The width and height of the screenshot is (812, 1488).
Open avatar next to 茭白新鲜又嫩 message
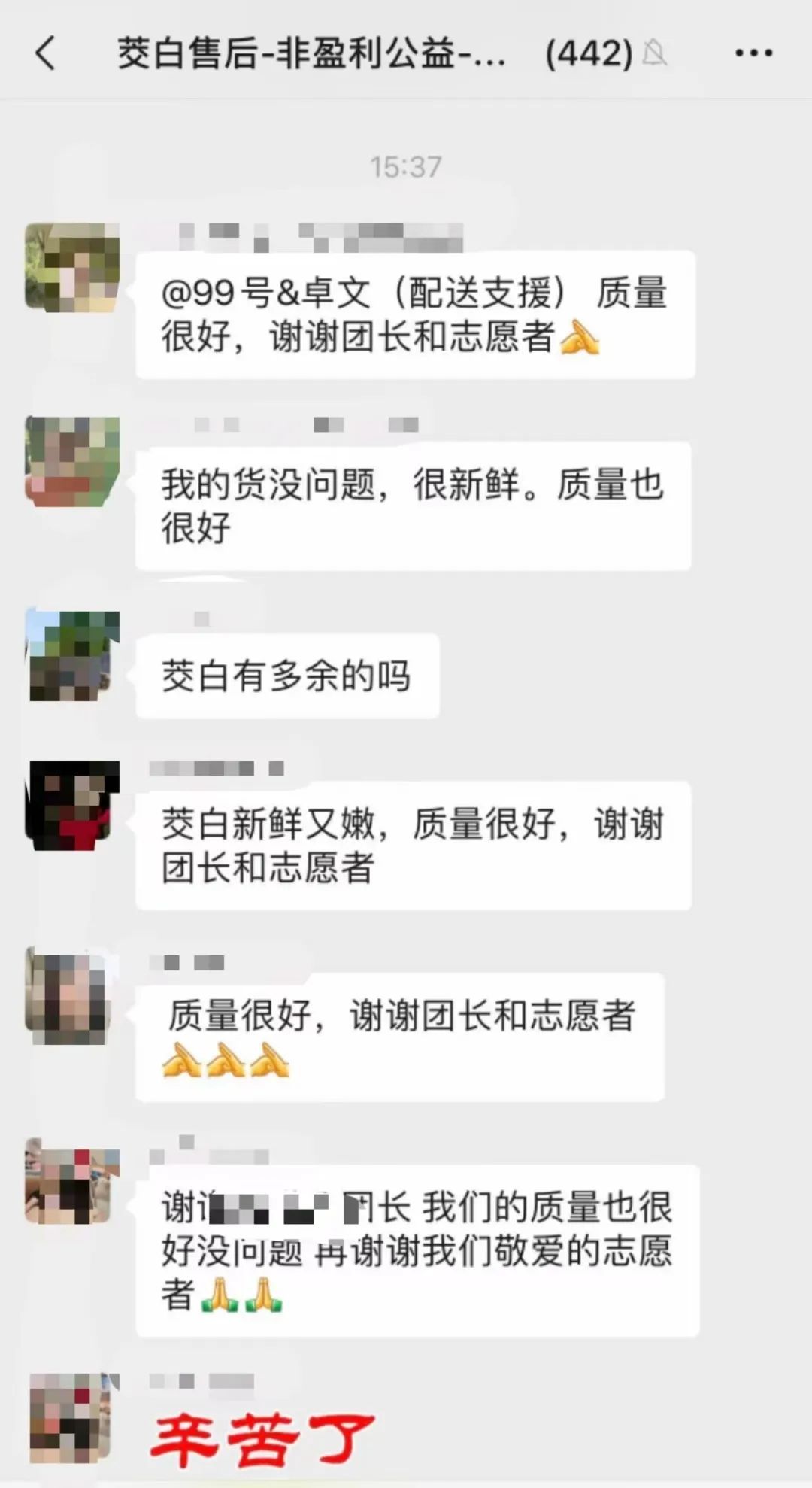[74, 805]
